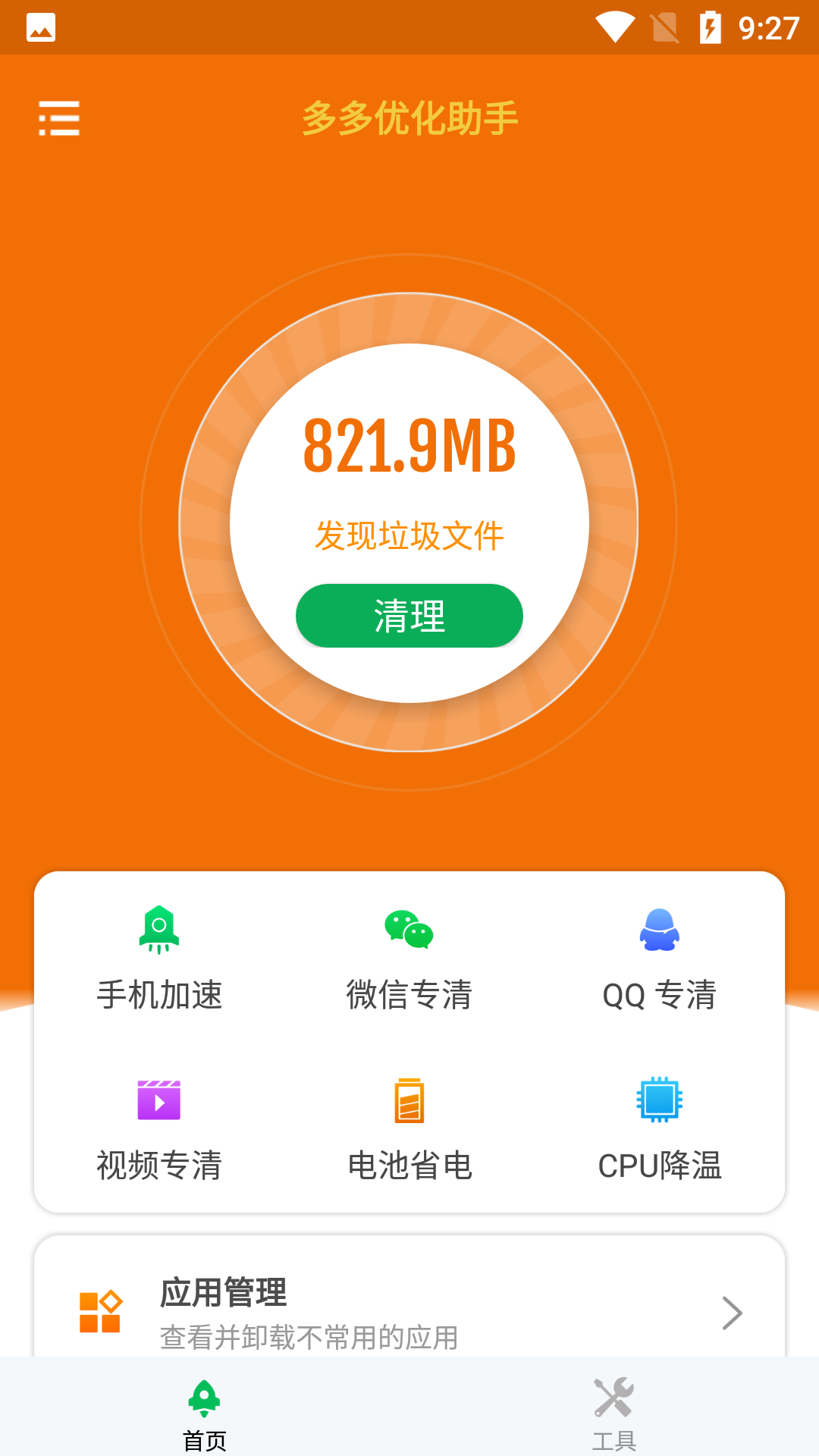Switch to the 工具 tab
Screen dimensions: 819x1456
tap(614, 1412)
